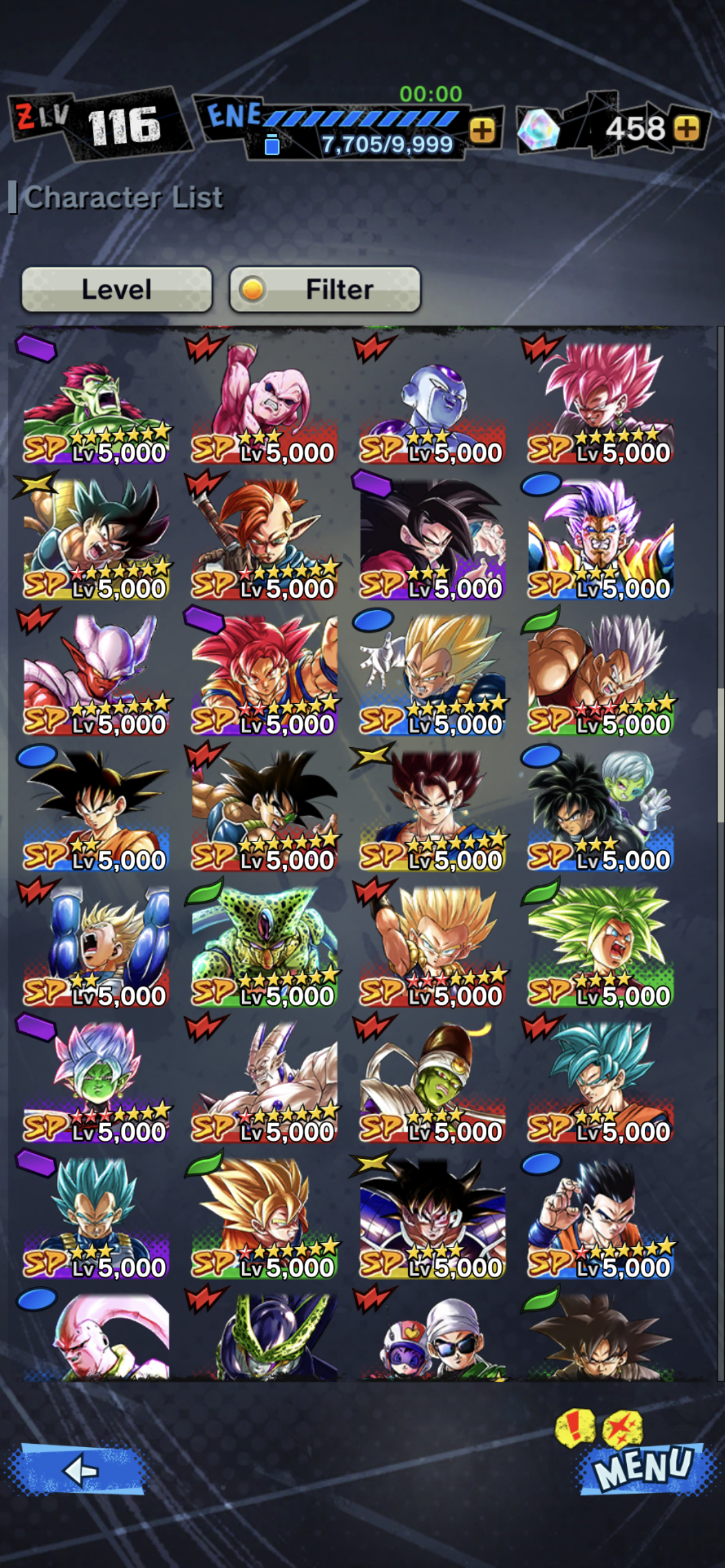Select Super Saiyan God Goku tile

click(x=264, y=673)
